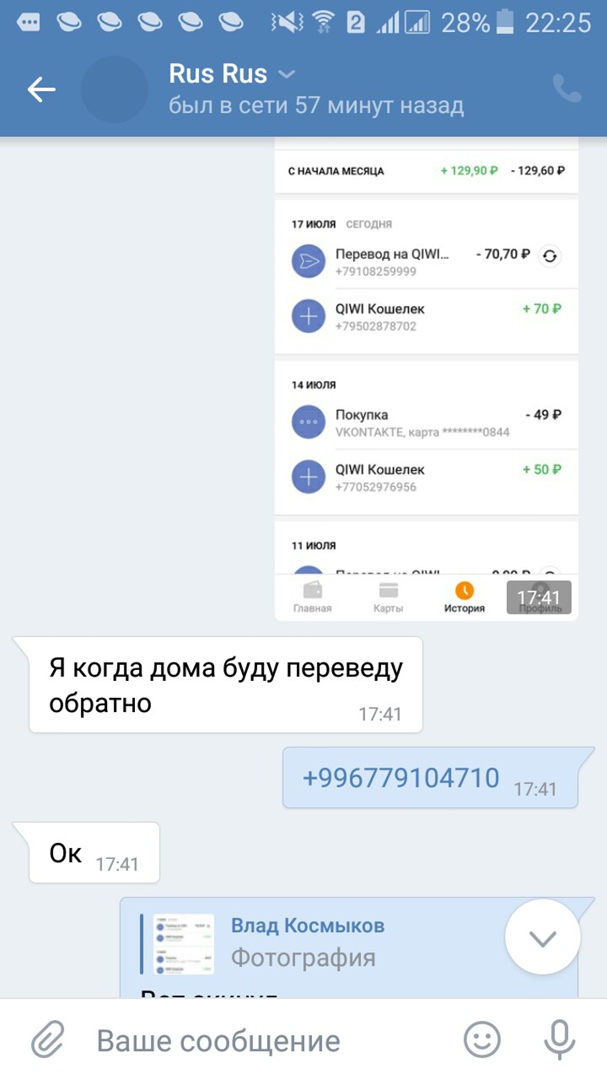607x1080 pixels.
Task: Open the QIWI history screenshot image
Action: (426, 380)
